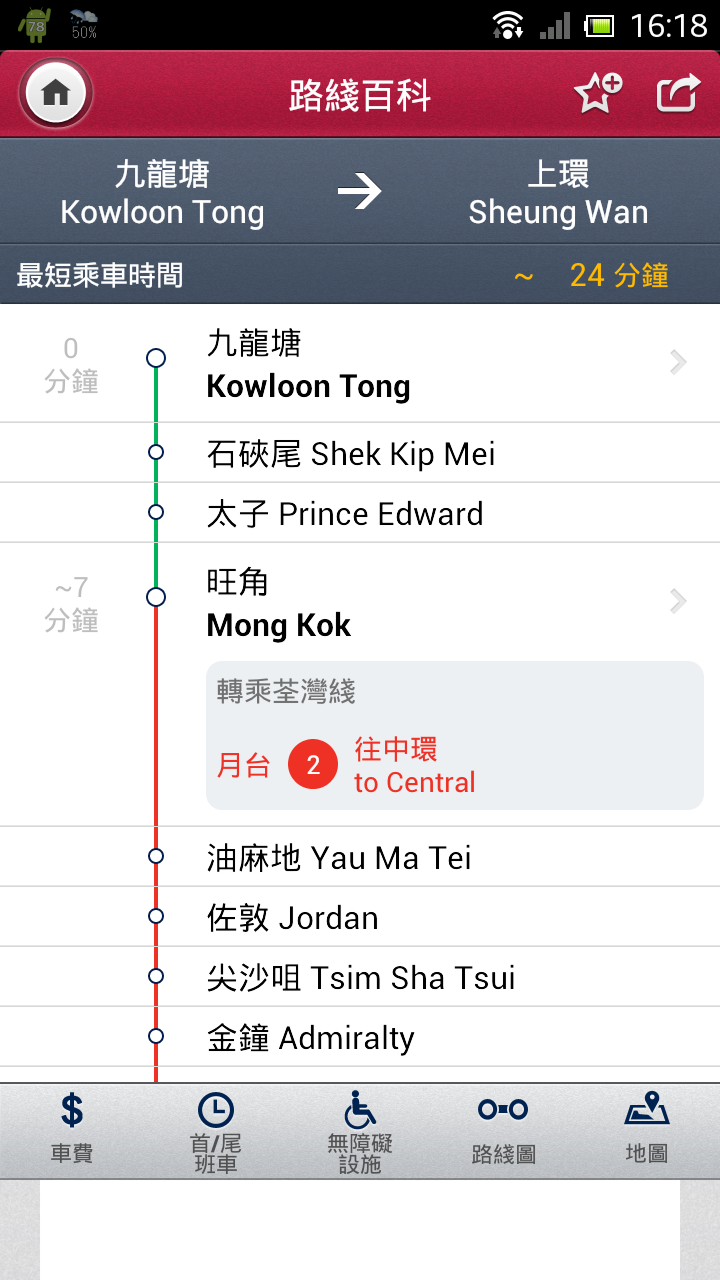Open the map view (地圖)

tap(647, 1130)
